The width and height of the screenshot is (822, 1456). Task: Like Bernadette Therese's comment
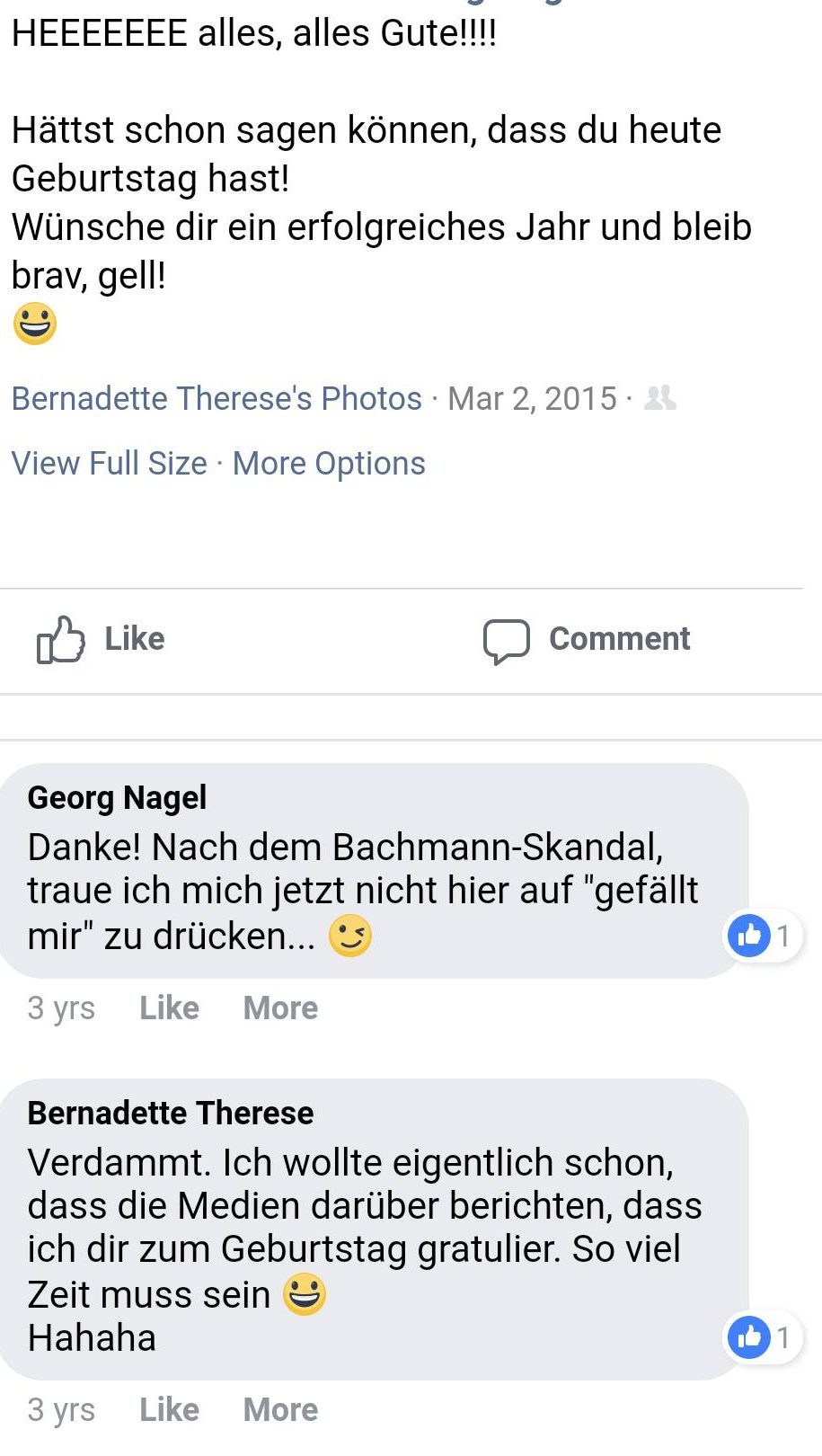tap(169, 1409)
